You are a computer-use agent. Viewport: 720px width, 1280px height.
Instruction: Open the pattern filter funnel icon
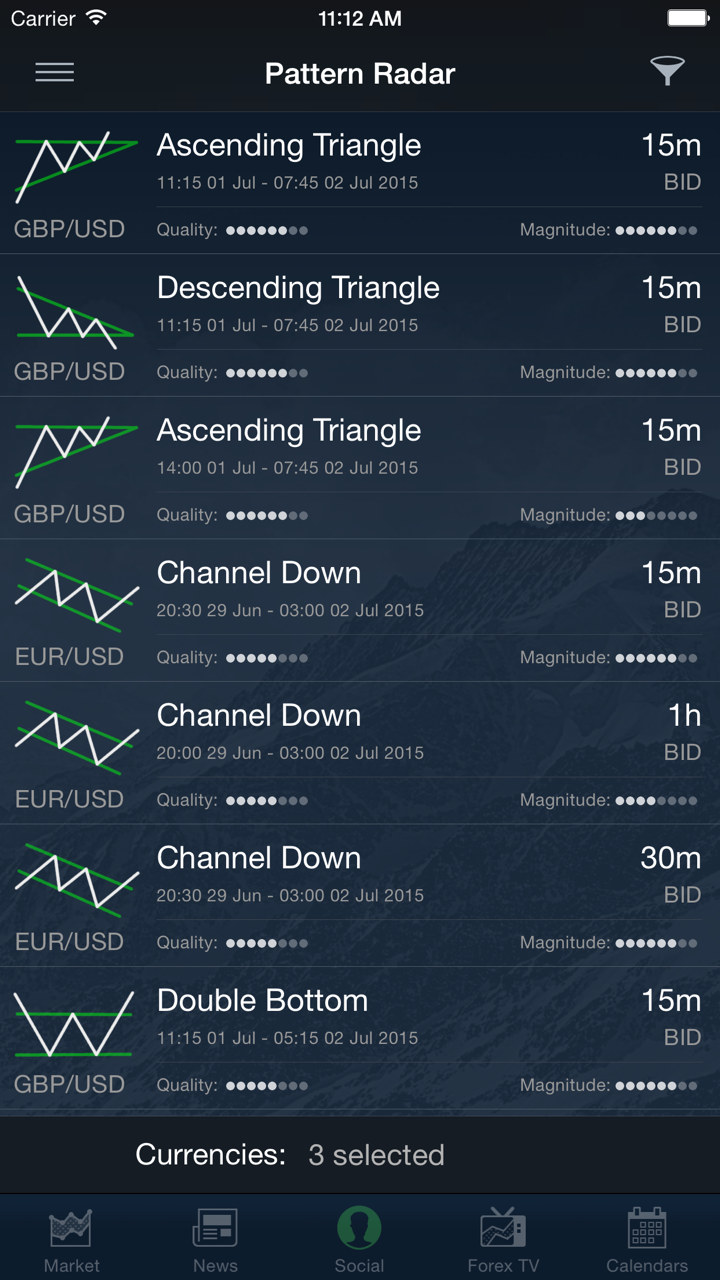(668, 72)
